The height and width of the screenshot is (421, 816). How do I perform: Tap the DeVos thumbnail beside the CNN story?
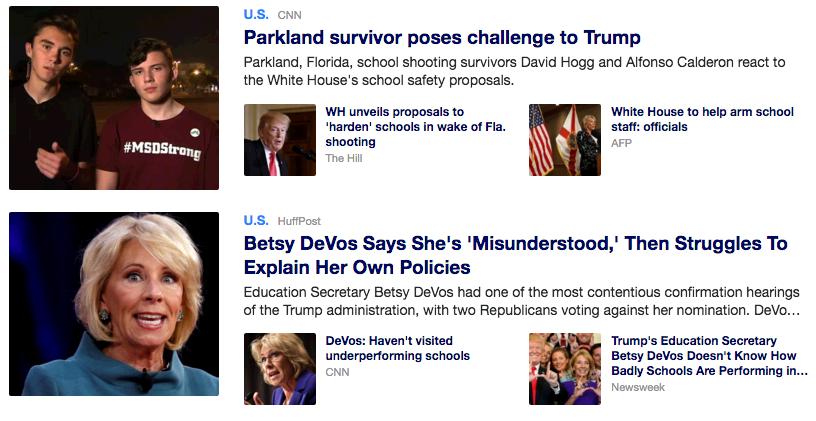(x=280, y=368)
